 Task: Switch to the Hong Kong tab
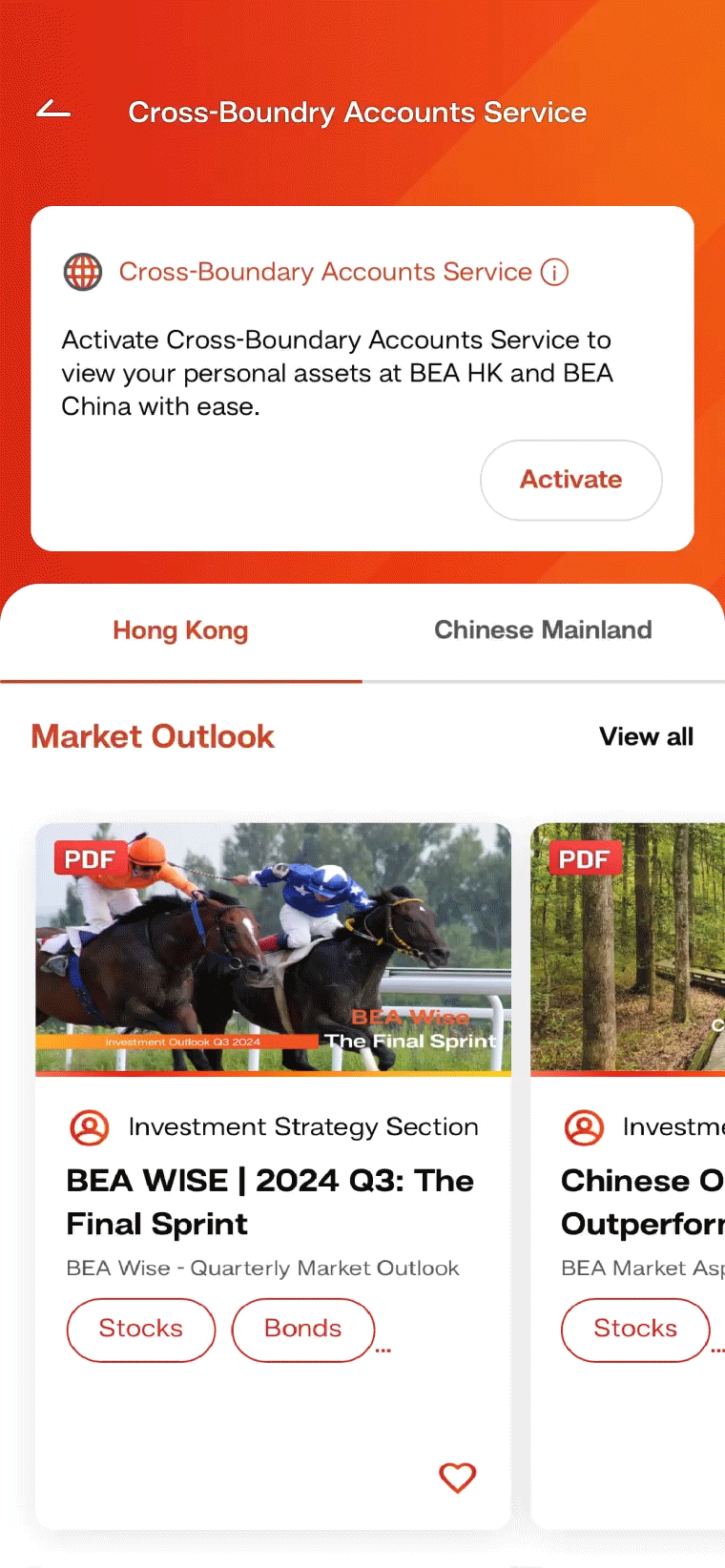180,630
